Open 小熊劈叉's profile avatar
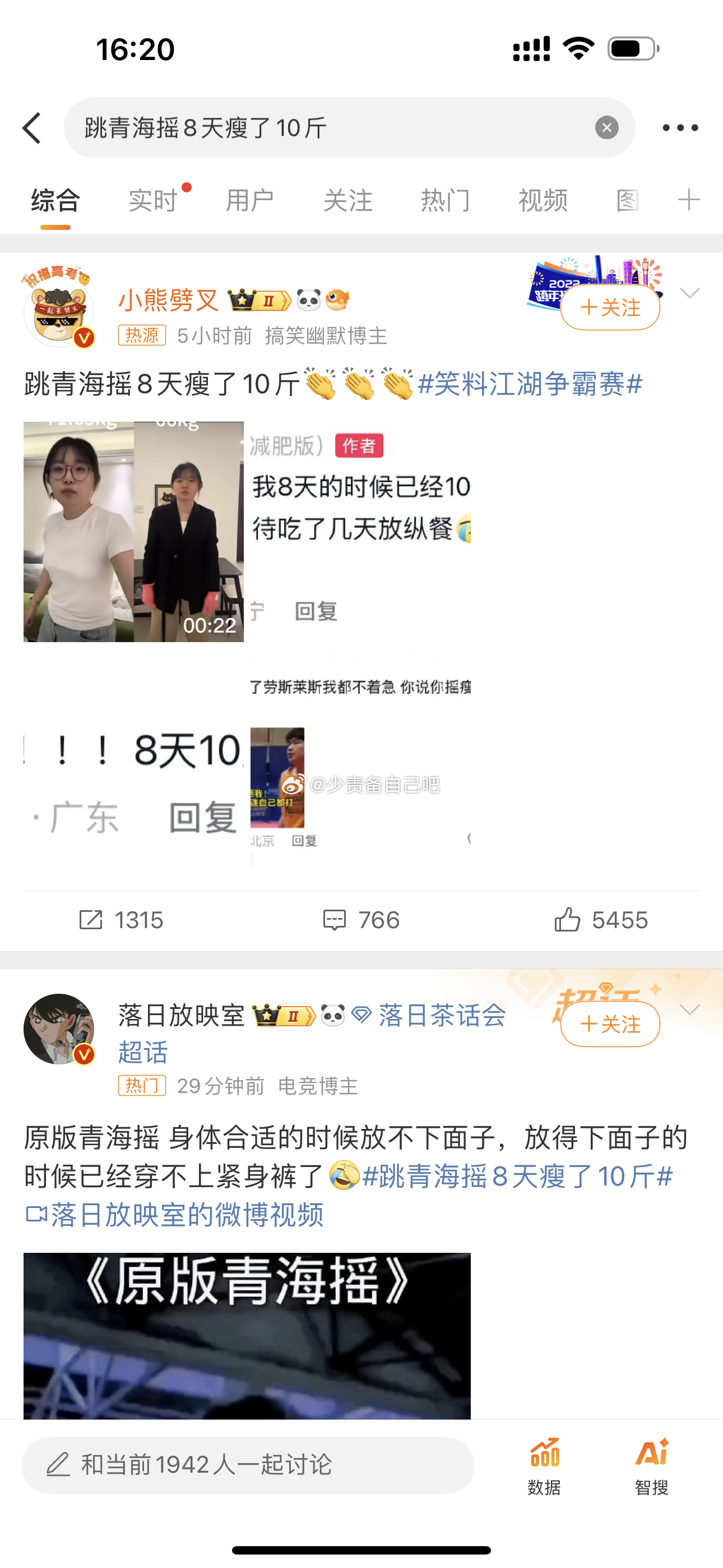Viewport: 723px width, 1568px height. click(x=58, y=311)
